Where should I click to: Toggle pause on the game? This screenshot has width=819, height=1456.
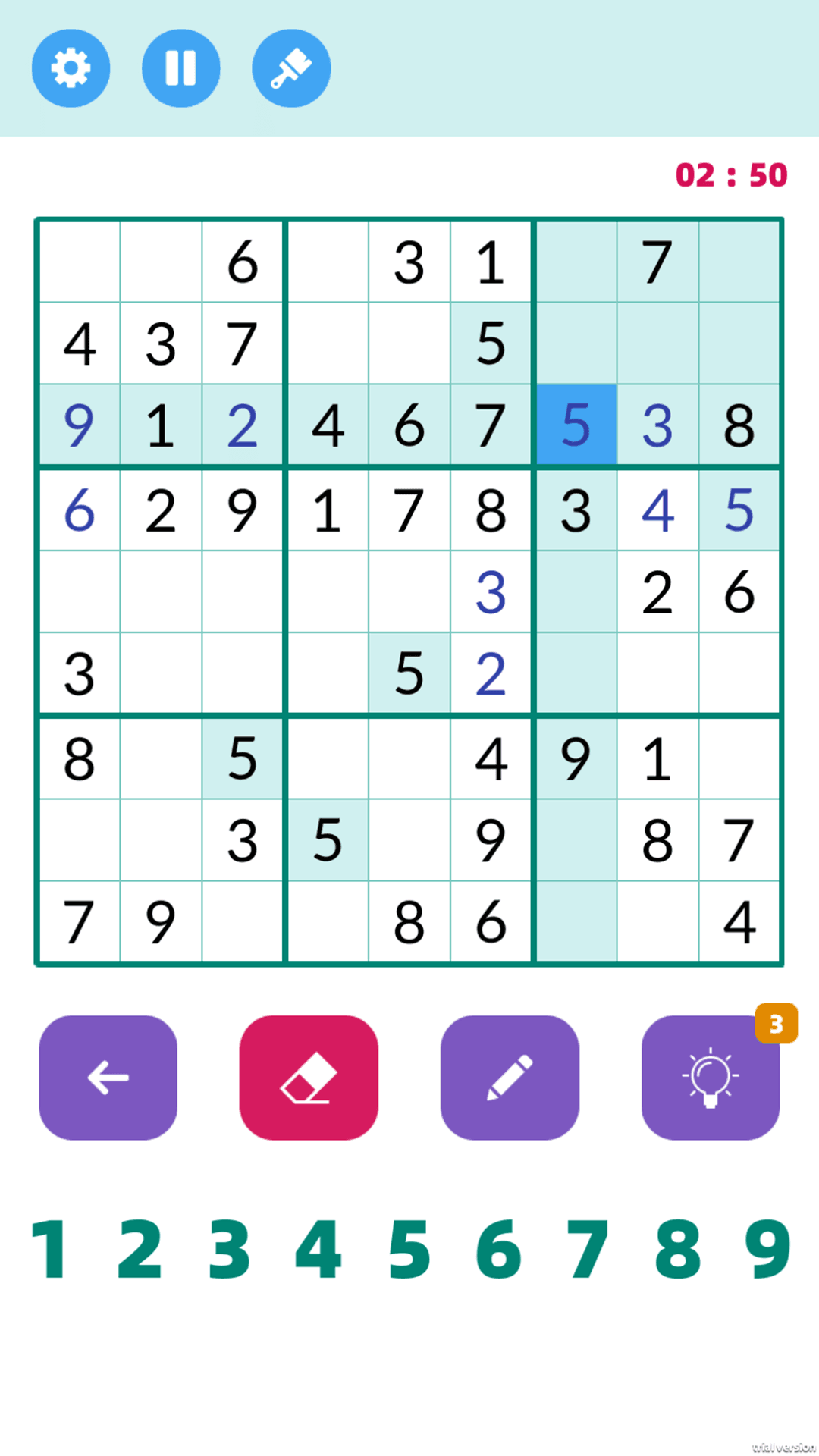[180, 67]
